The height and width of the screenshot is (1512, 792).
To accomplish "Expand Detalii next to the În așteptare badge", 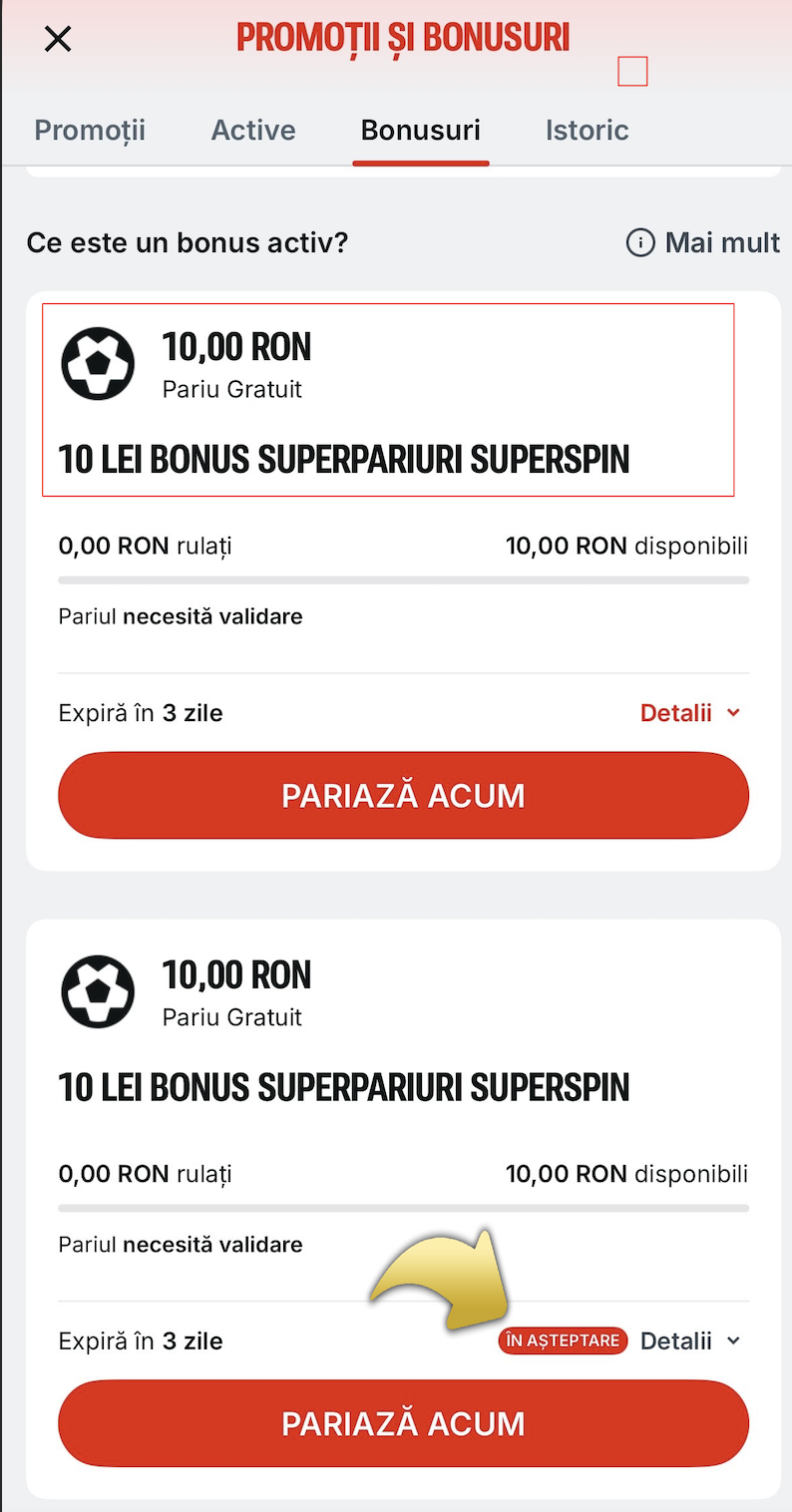I will (x=690, y=1341).
